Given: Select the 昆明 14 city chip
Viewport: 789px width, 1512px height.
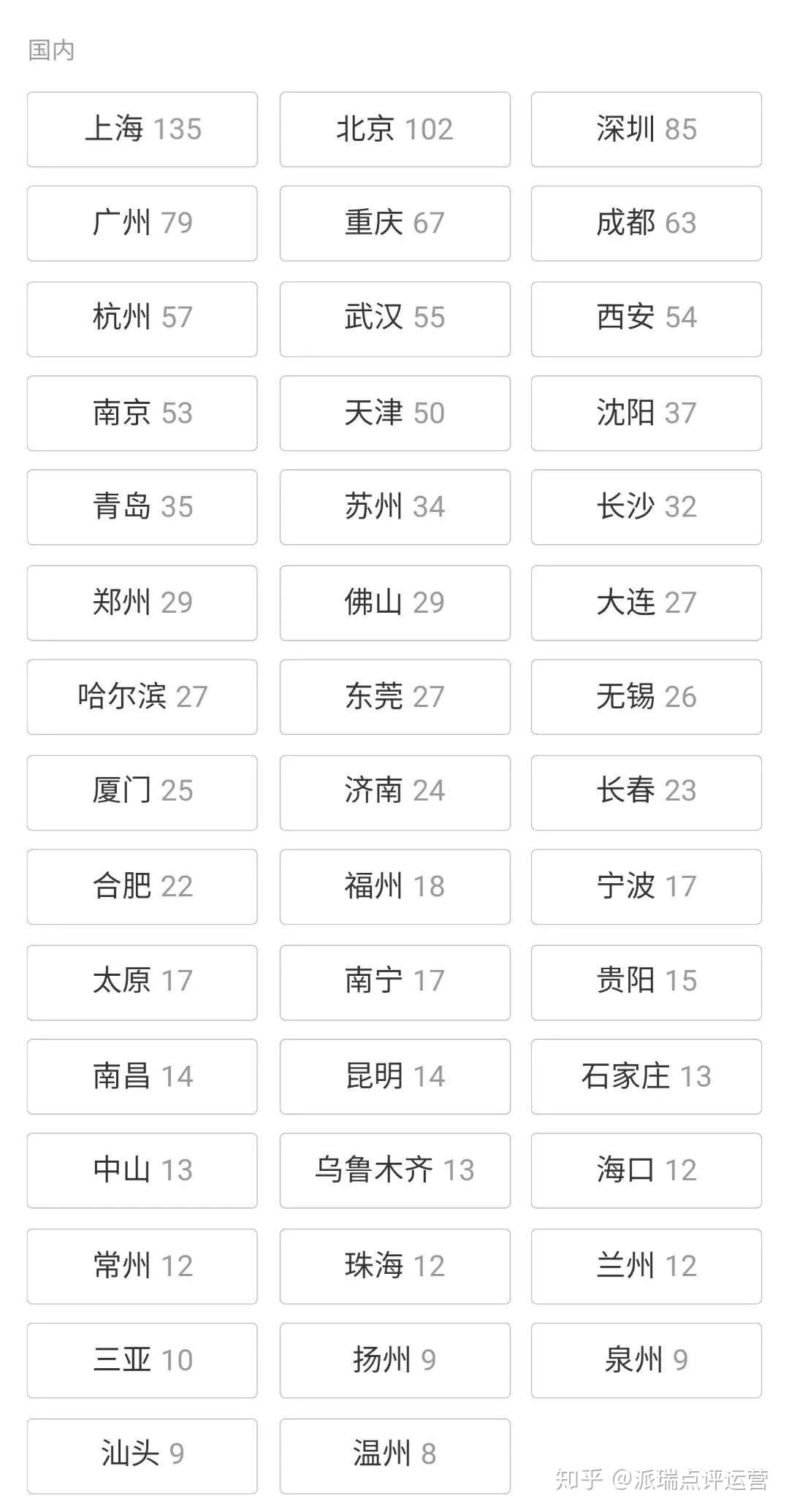Looking at the screenshot, I should (x=394, y=1076).
